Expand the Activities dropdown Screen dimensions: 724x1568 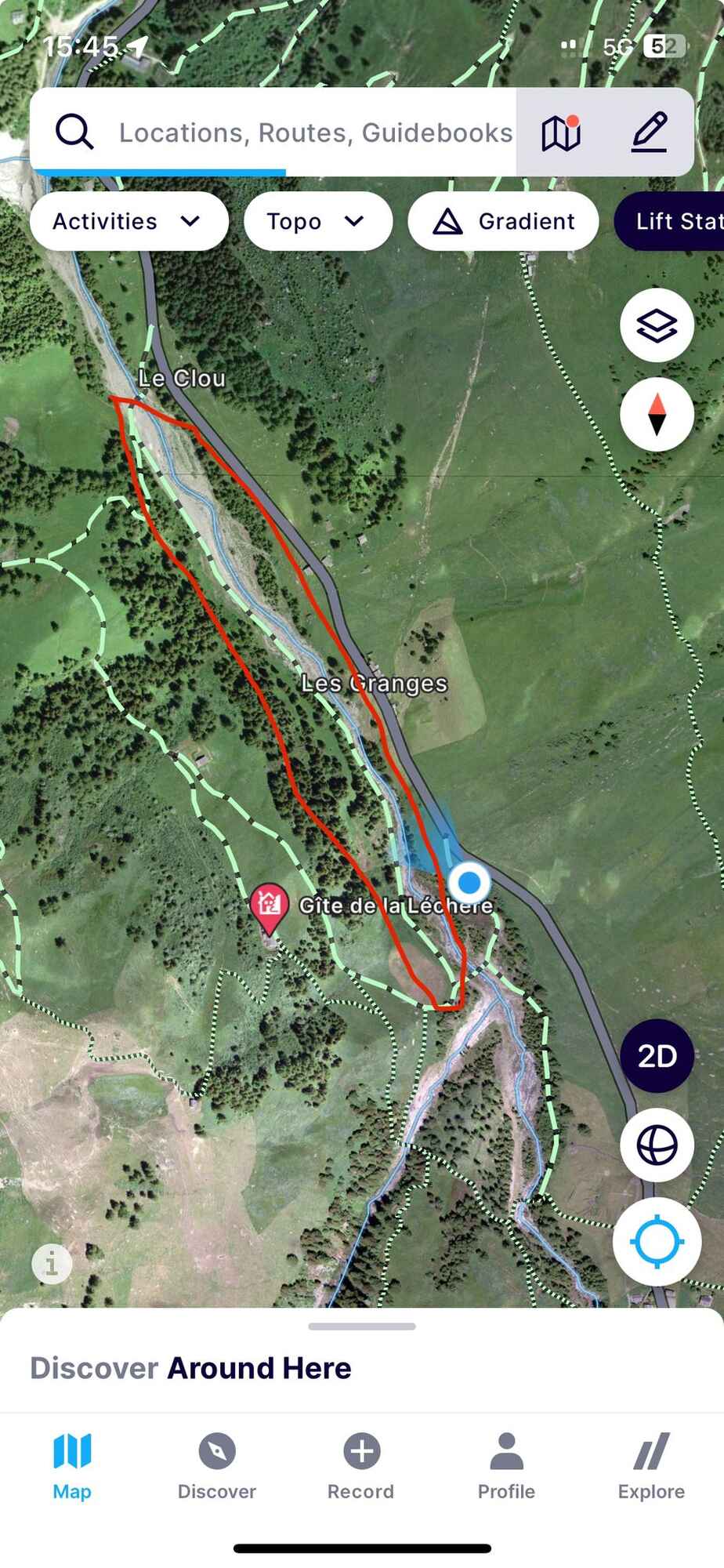pyautogui.click(x=129, y=222)
